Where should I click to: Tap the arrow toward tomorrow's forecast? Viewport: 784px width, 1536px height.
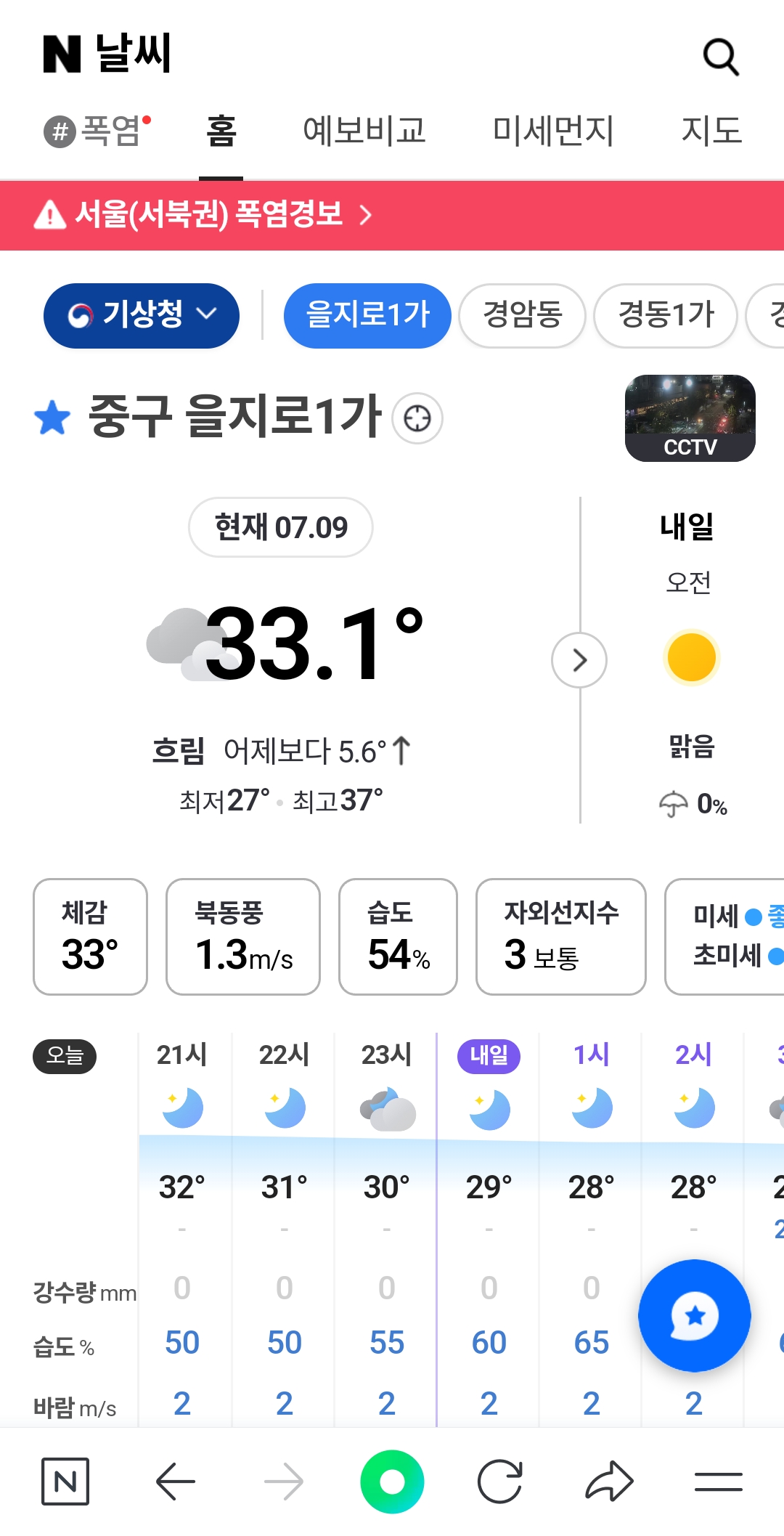point(579,660)
